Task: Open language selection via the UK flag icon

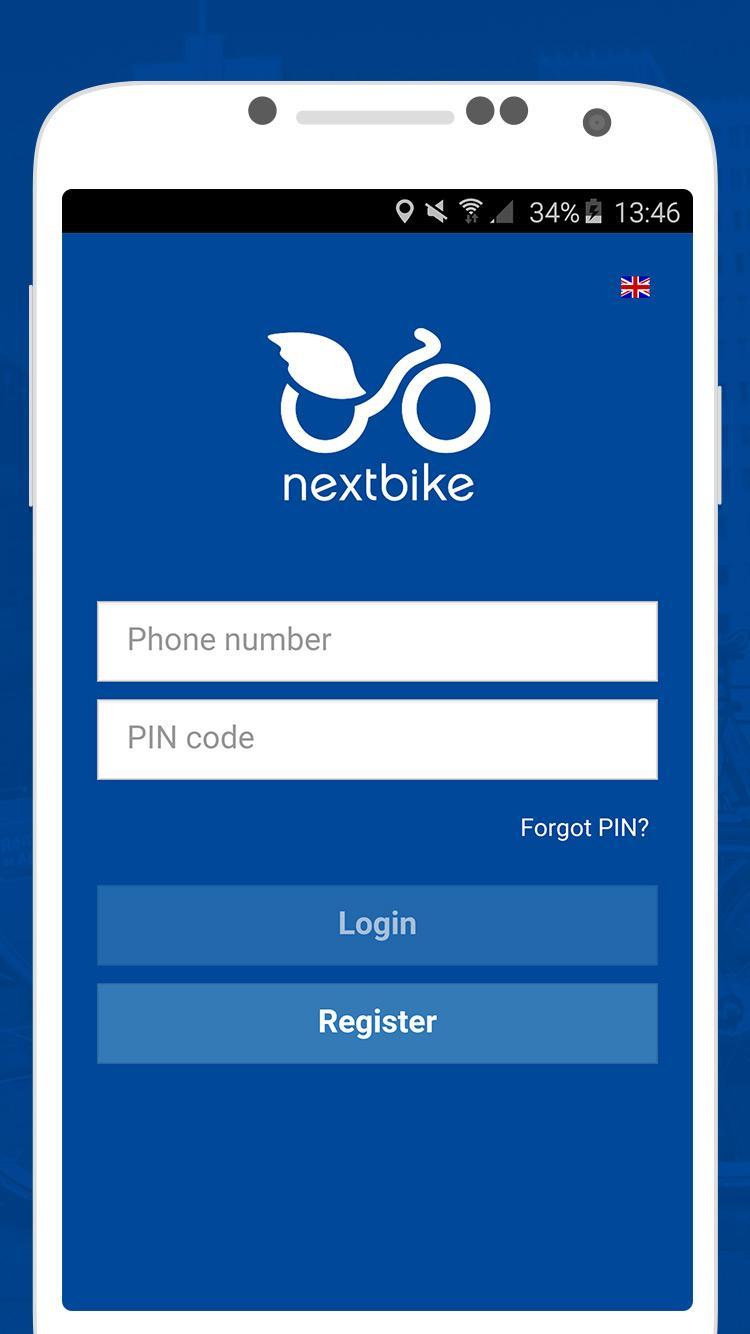Action: coord(635,288)
